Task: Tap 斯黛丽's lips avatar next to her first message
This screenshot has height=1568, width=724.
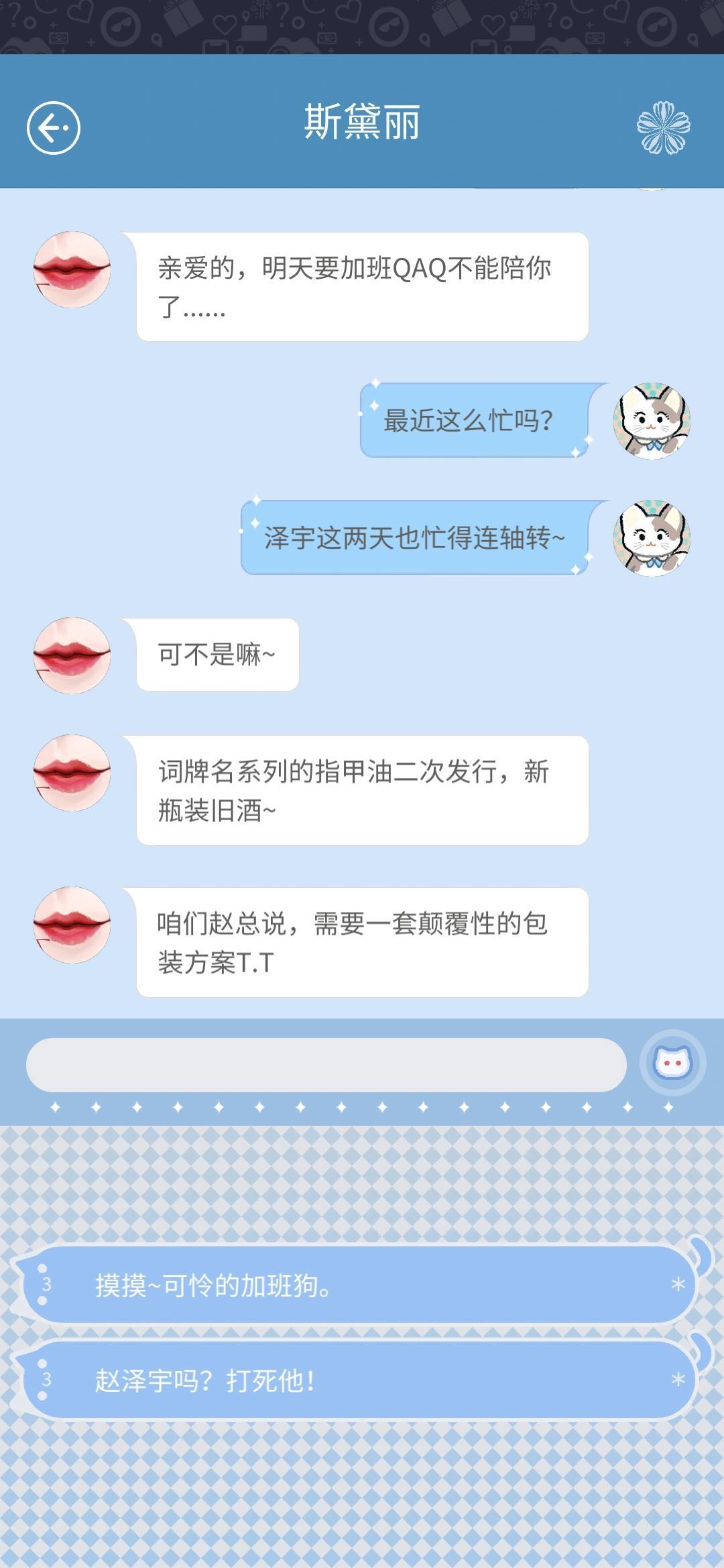Action: (x=70, y=268)
